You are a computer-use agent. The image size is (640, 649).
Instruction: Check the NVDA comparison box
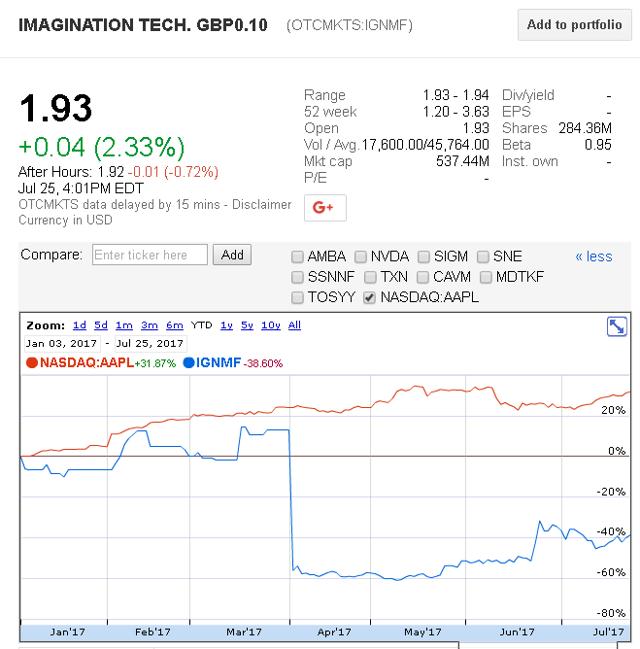pyautogui.click(x=362, y=257)
